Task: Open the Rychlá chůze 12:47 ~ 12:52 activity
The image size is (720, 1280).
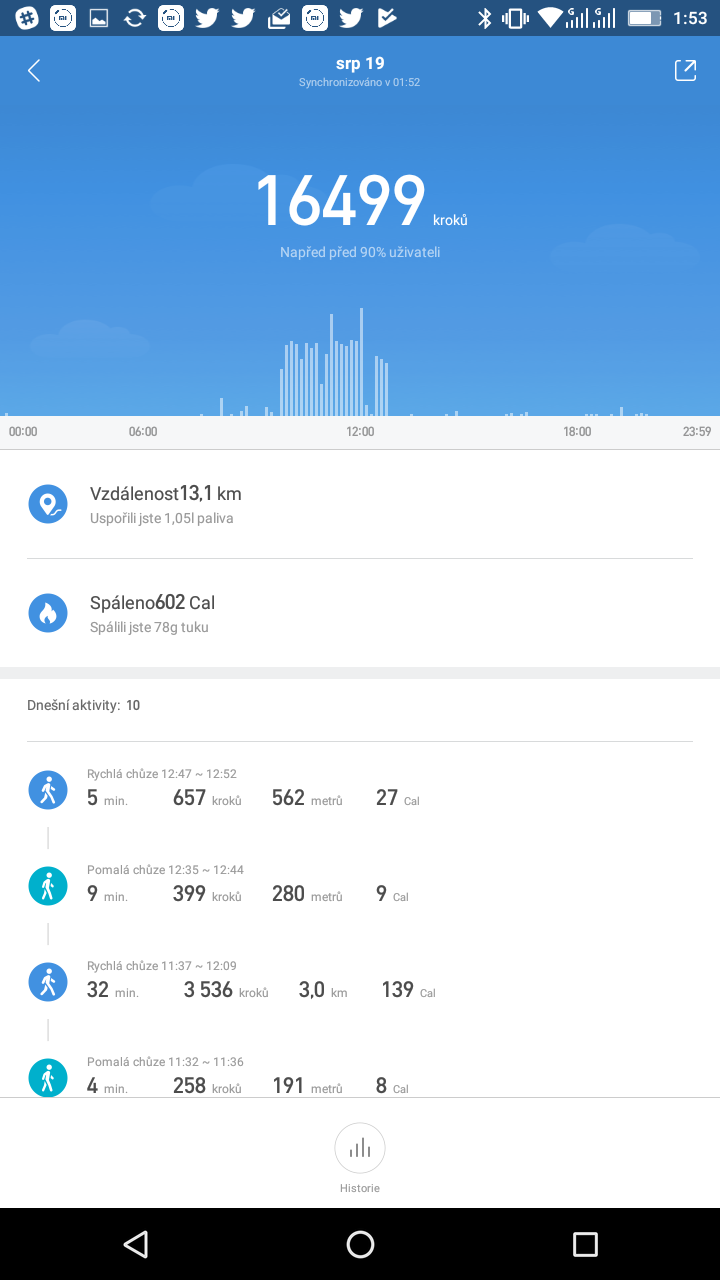Action: pos(360,789)
